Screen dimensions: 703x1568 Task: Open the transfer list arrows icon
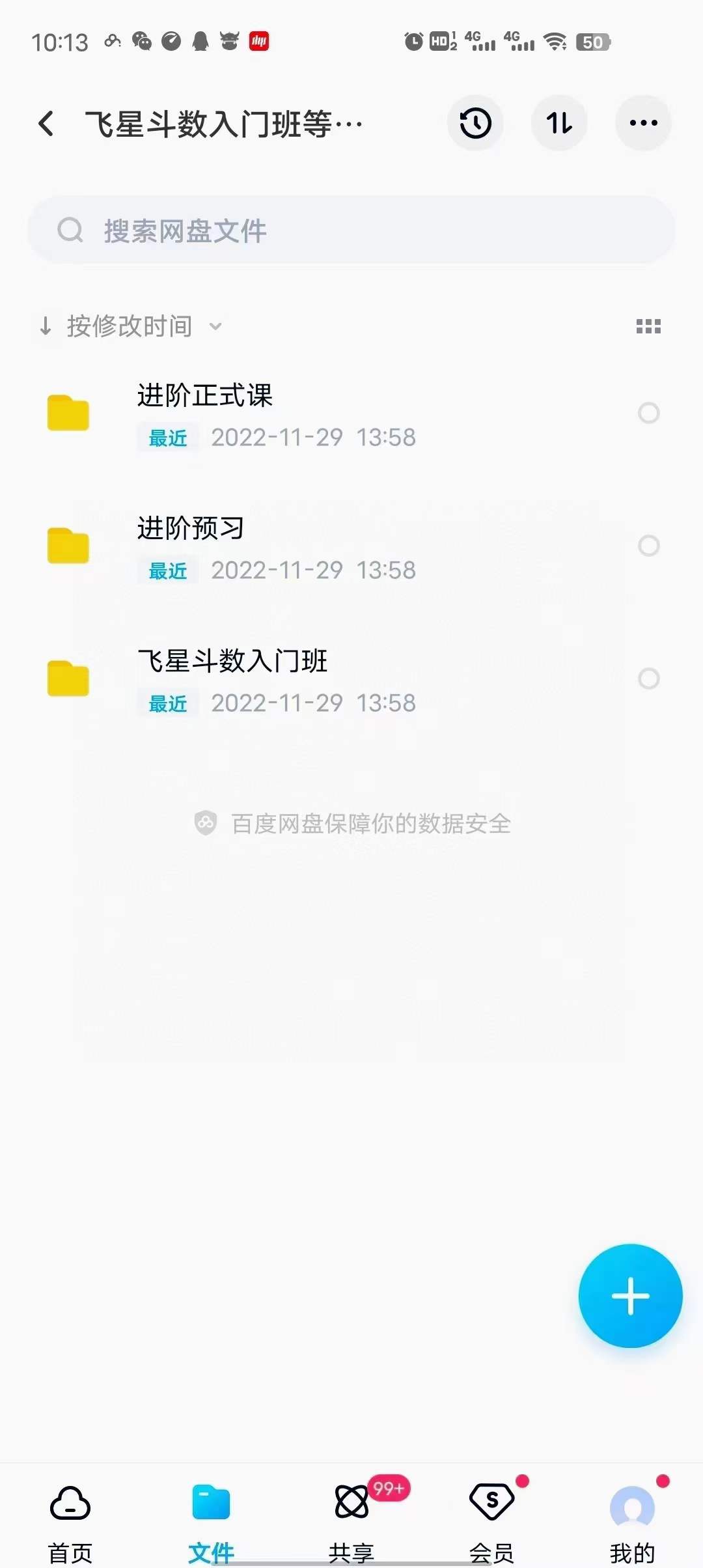coord(559,123)
